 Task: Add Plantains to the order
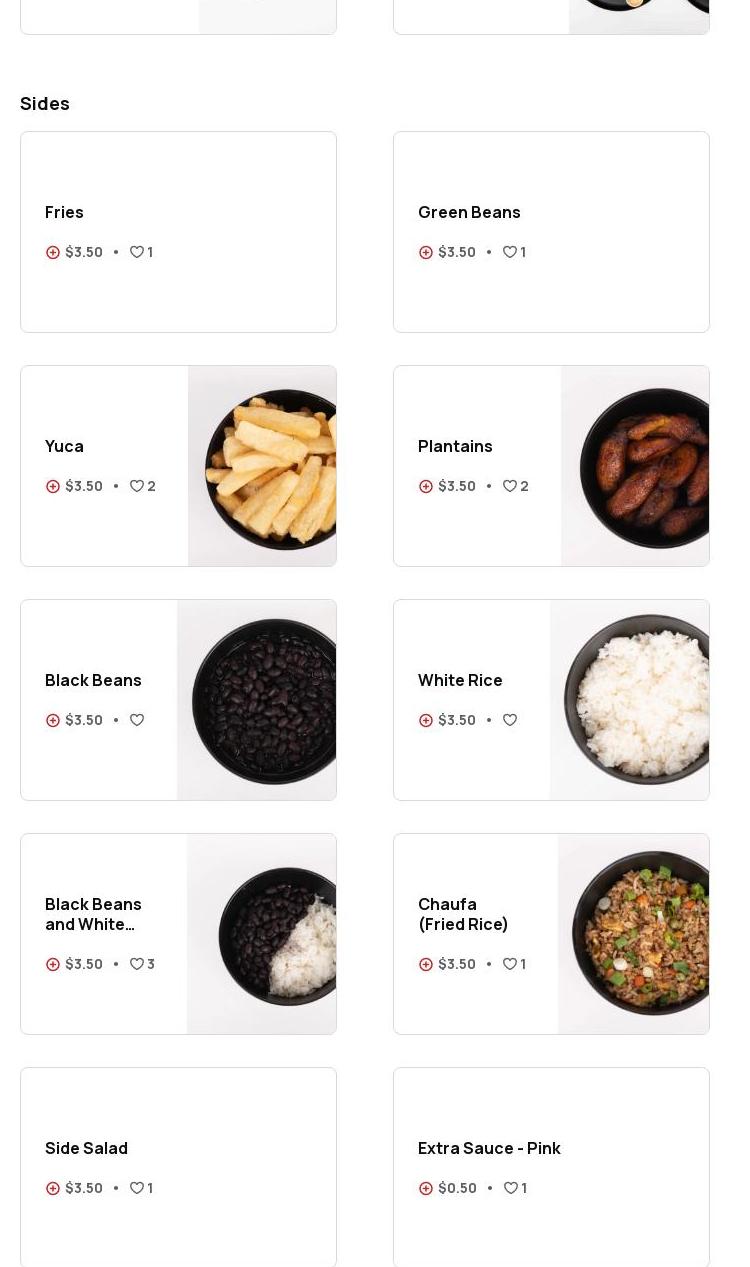(x=426, y=486)
